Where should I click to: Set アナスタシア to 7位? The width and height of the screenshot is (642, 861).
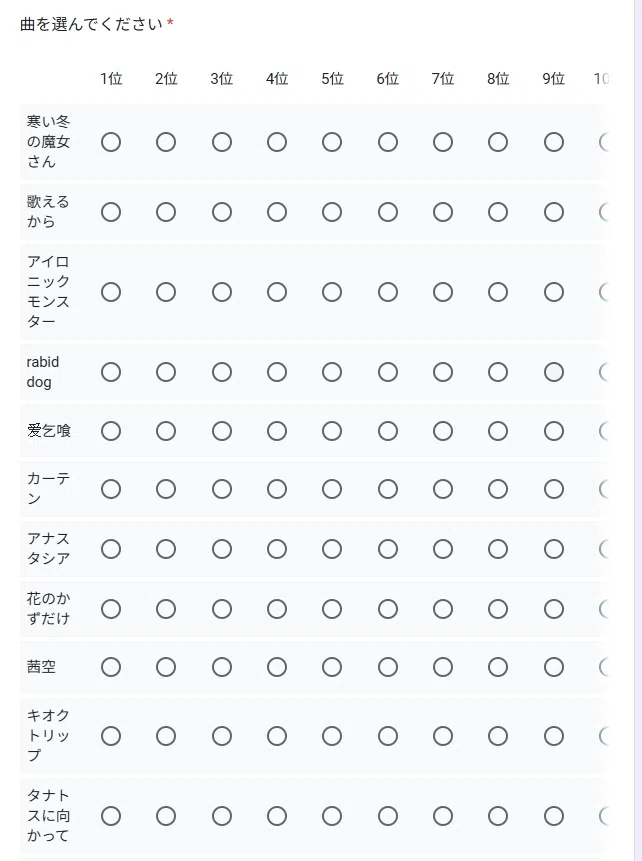[x=443, y=549]
